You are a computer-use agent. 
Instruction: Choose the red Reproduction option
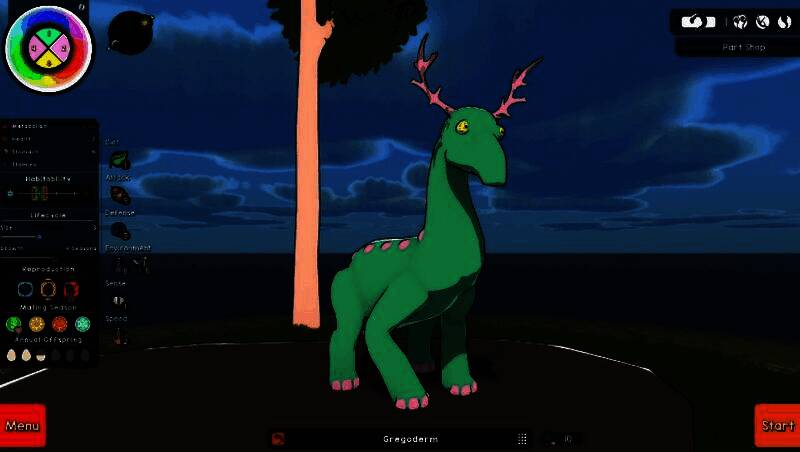70,289
